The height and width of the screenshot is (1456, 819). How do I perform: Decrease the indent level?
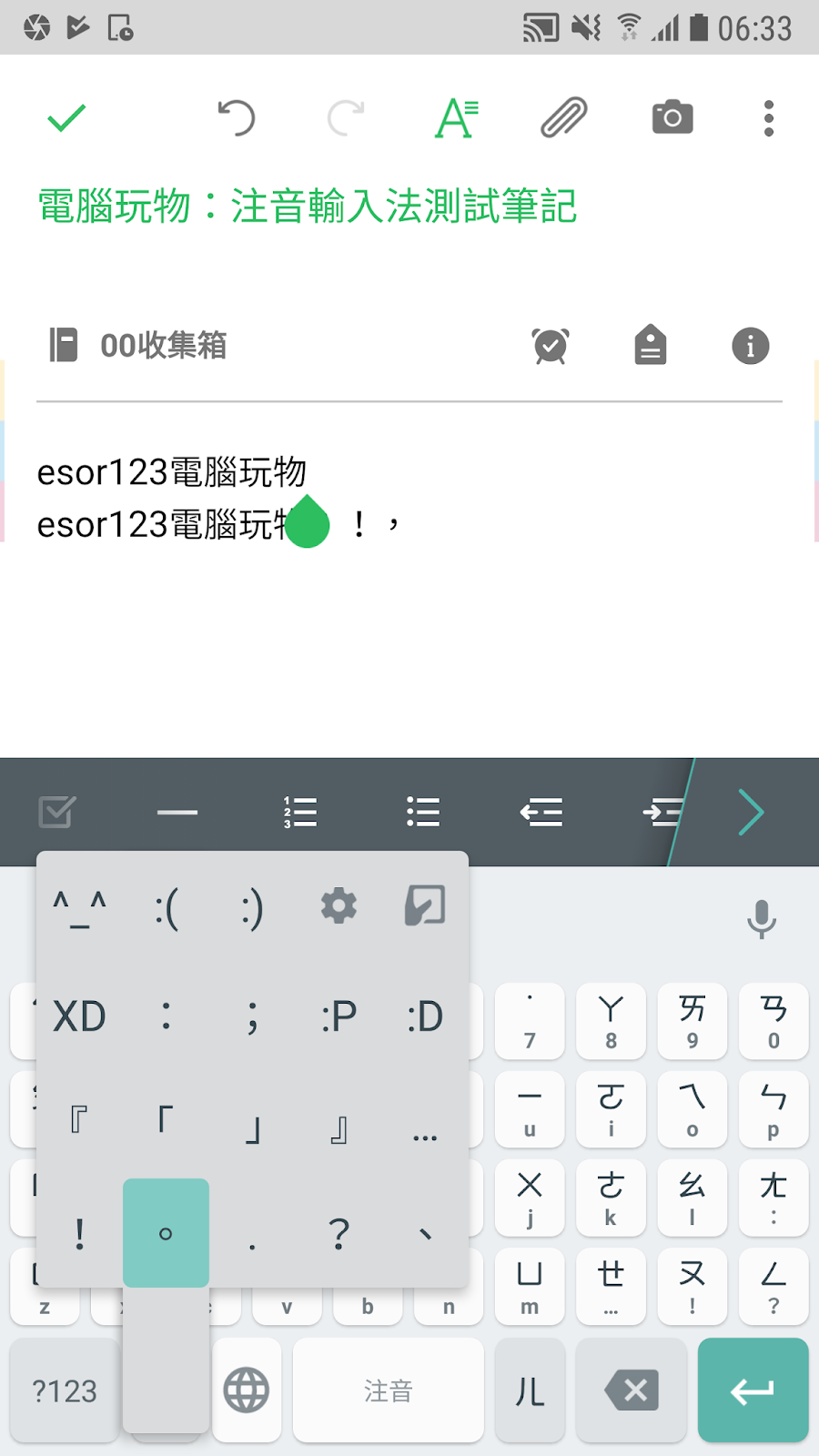point(541,812)
